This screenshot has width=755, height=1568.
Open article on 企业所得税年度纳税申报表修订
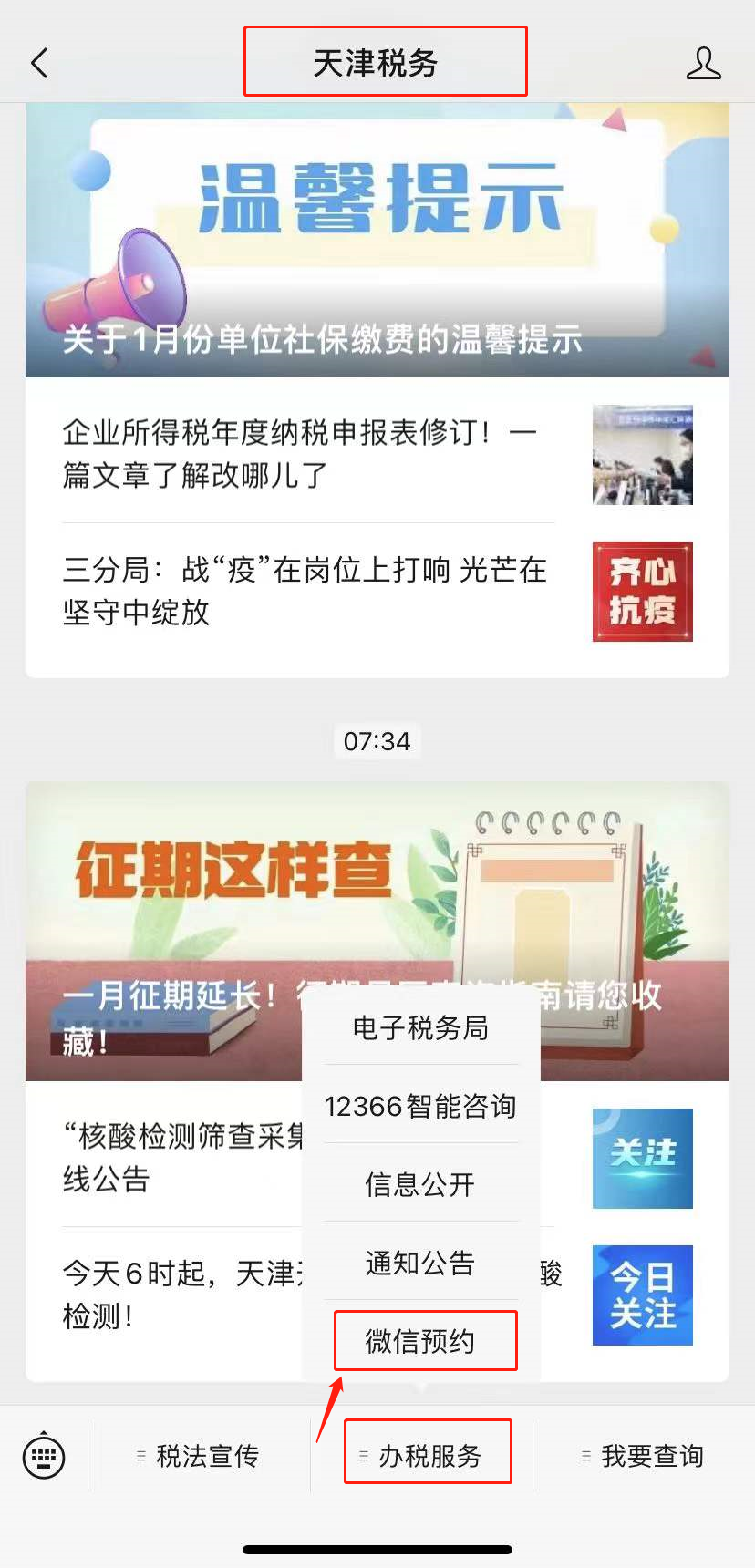point(377,454)
